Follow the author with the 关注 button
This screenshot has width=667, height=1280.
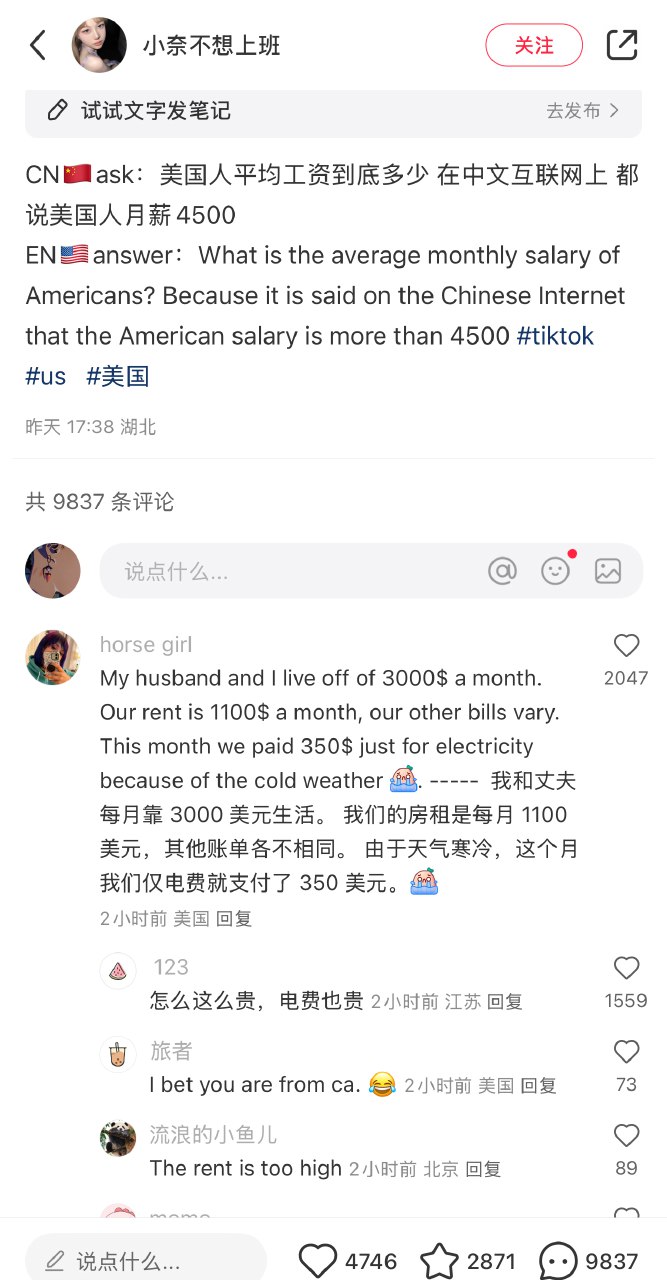534,45
